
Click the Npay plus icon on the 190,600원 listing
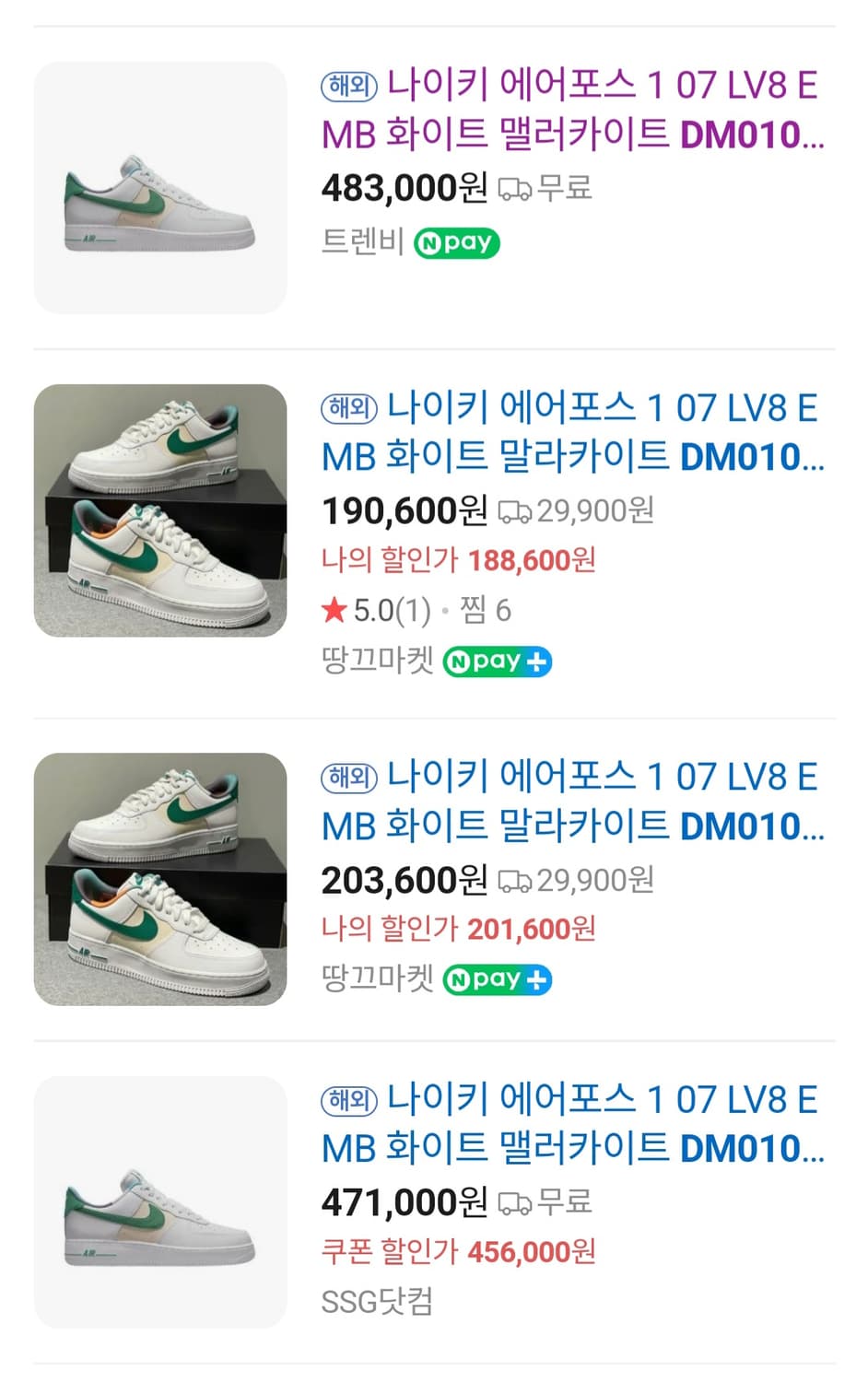[x=497, y=661]
